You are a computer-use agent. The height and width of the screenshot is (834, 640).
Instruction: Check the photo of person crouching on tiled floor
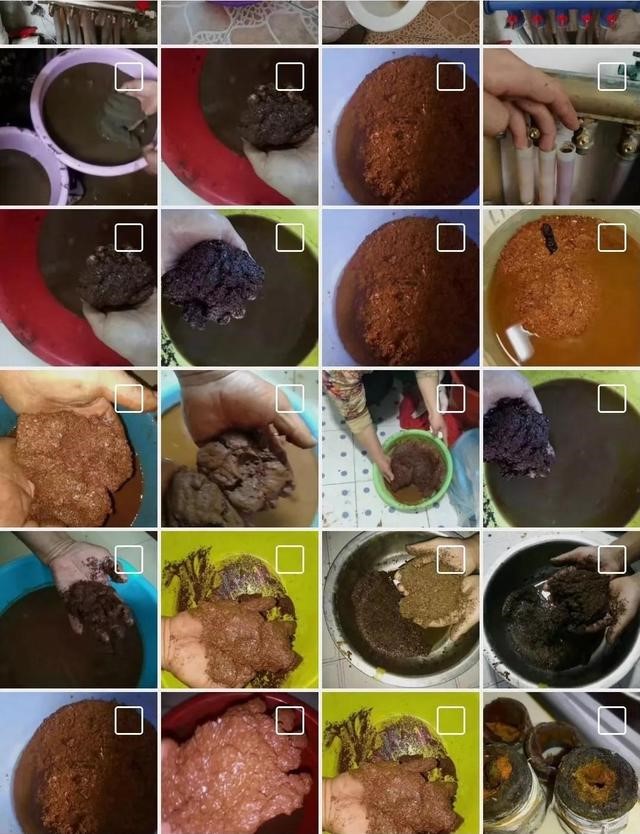[x=451, y=398]
